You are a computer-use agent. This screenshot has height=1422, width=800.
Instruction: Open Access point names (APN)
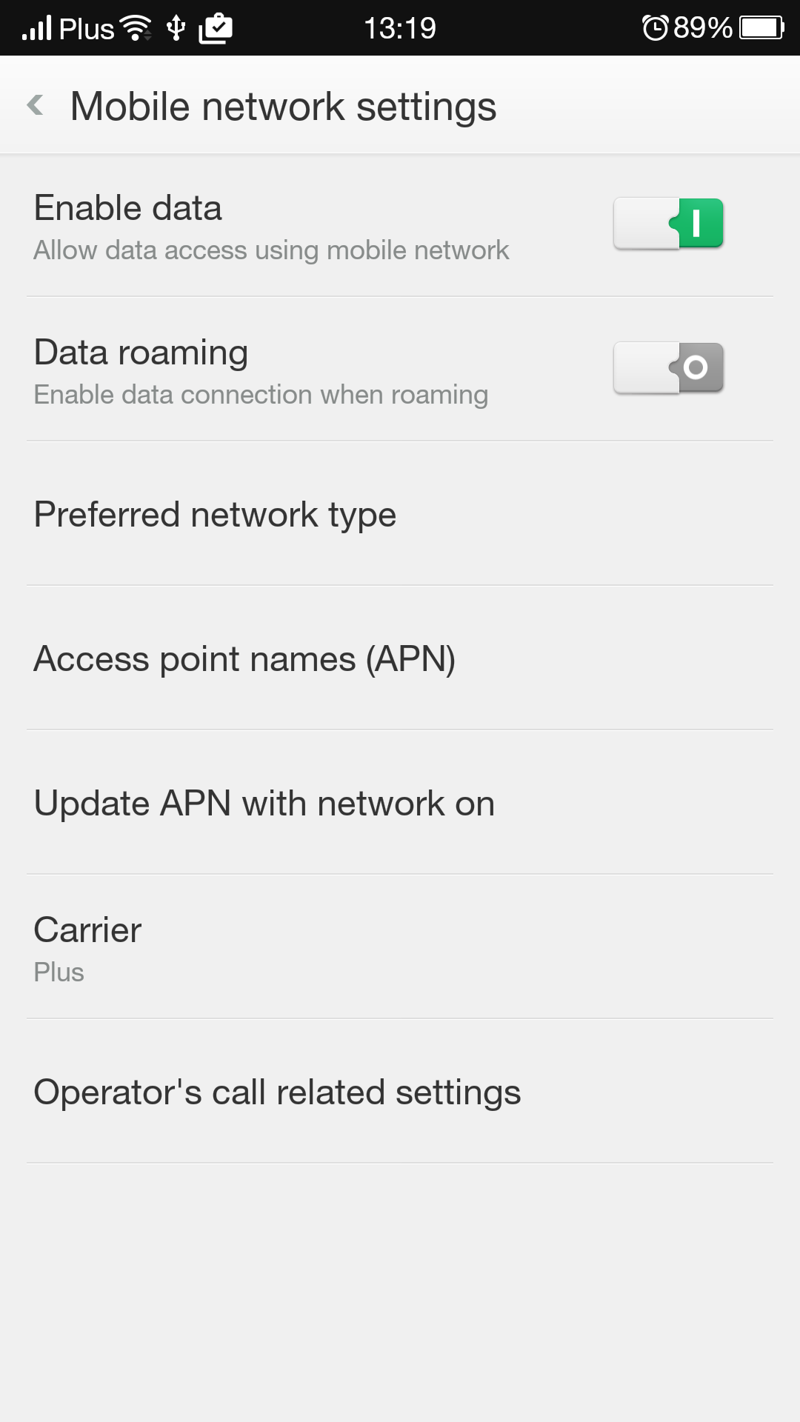click(400, 658)
